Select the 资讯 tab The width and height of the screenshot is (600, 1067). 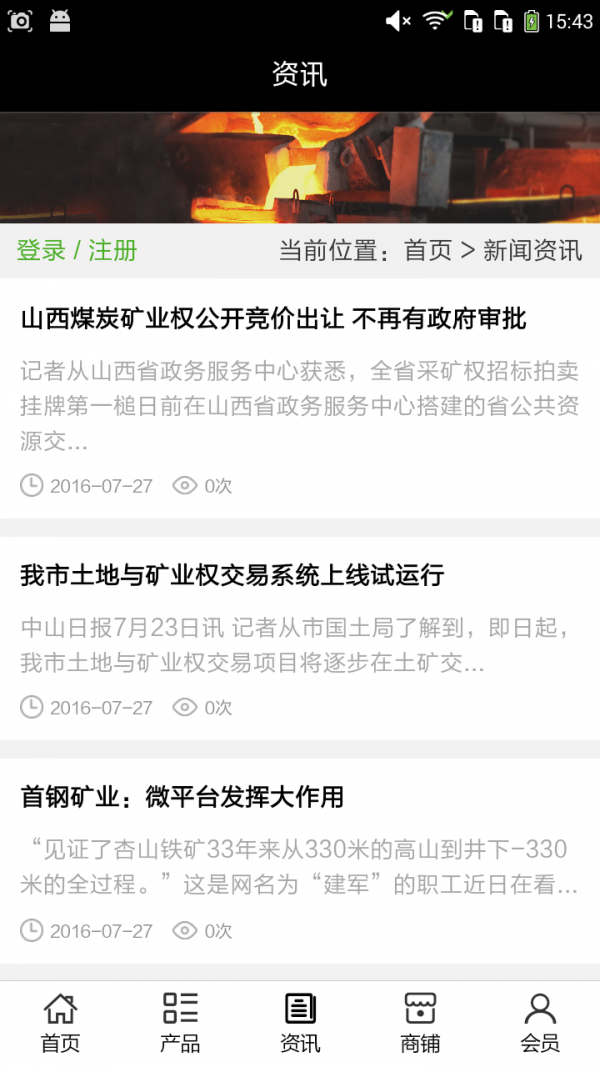coord(300,1022)
